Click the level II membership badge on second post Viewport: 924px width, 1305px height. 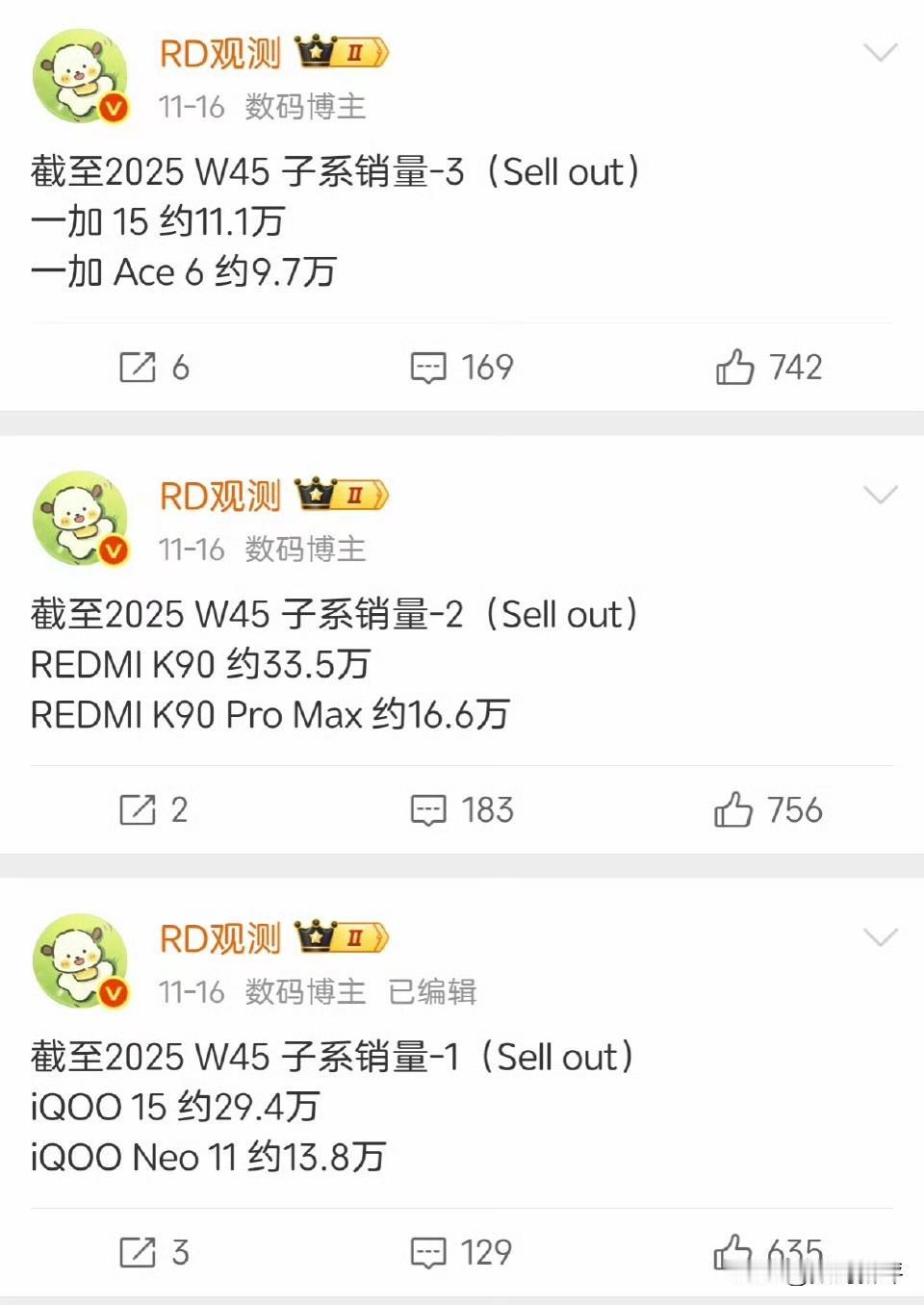tap(356, 497)
